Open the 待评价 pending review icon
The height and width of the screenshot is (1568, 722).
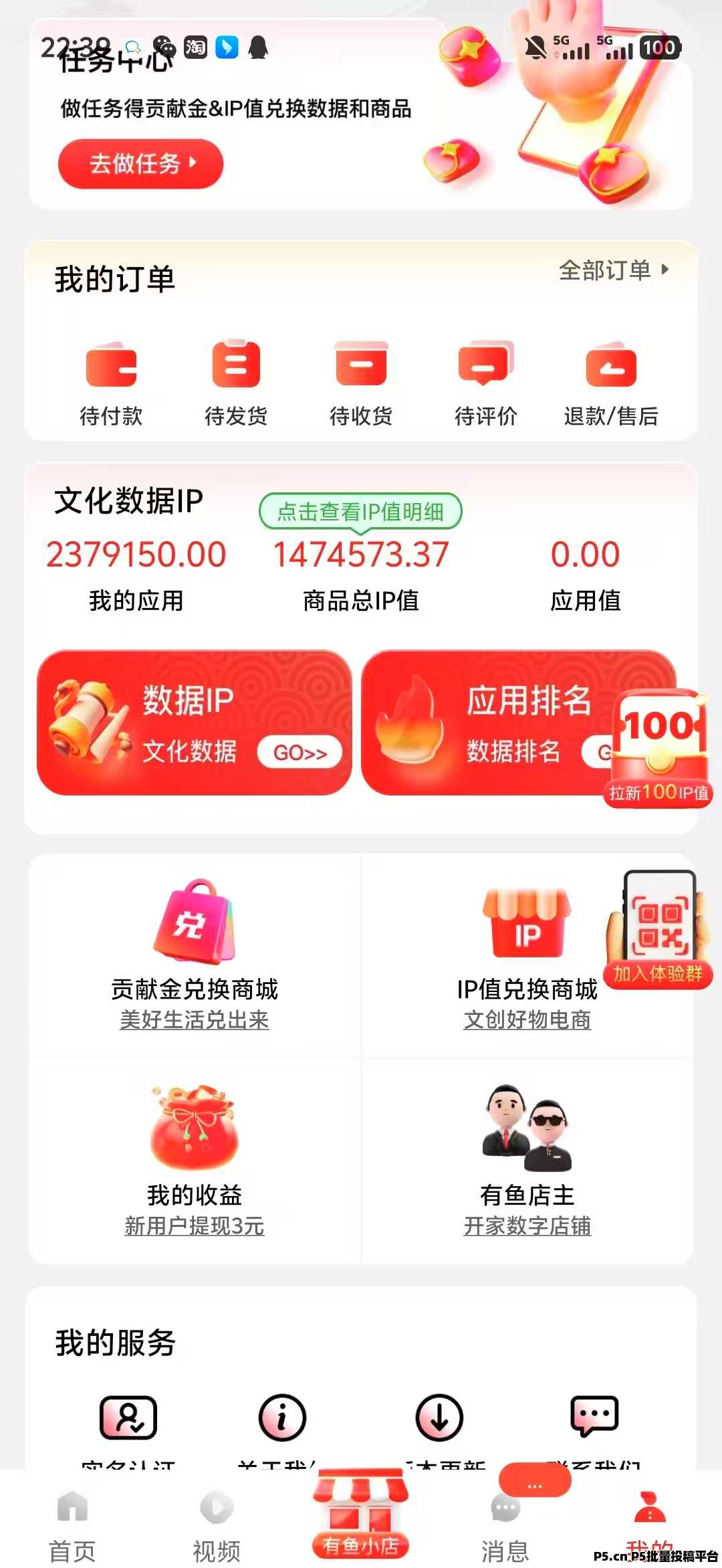pos(486,367)
